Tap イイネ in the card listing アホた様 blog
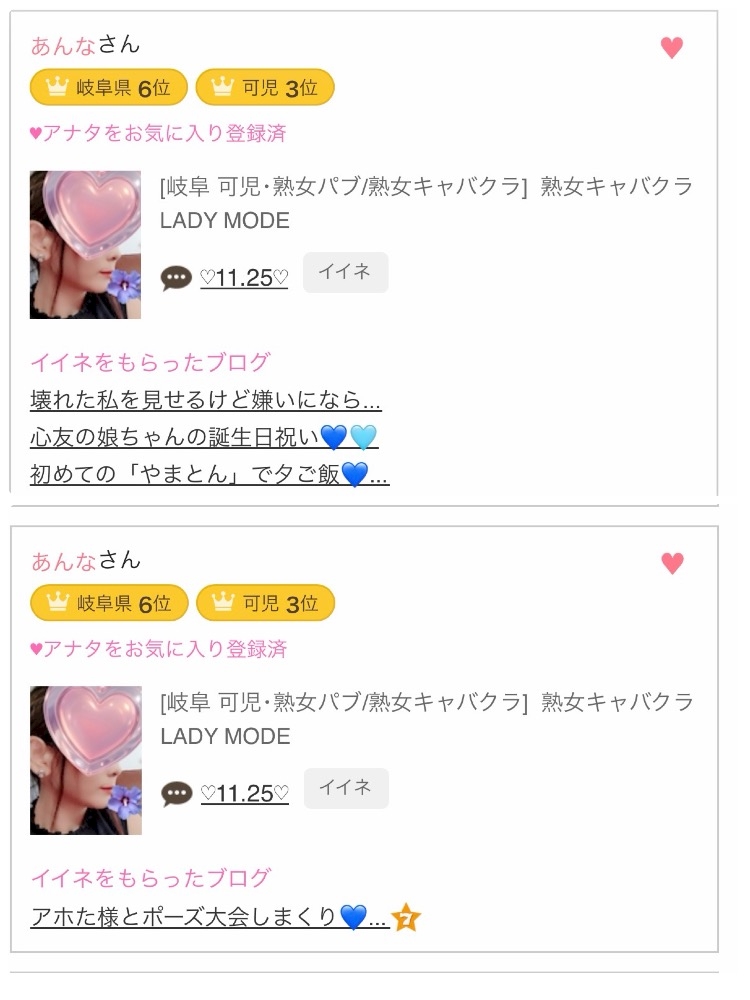The width and height of the screenshot is (750, 1000). [x=345, y=788]
